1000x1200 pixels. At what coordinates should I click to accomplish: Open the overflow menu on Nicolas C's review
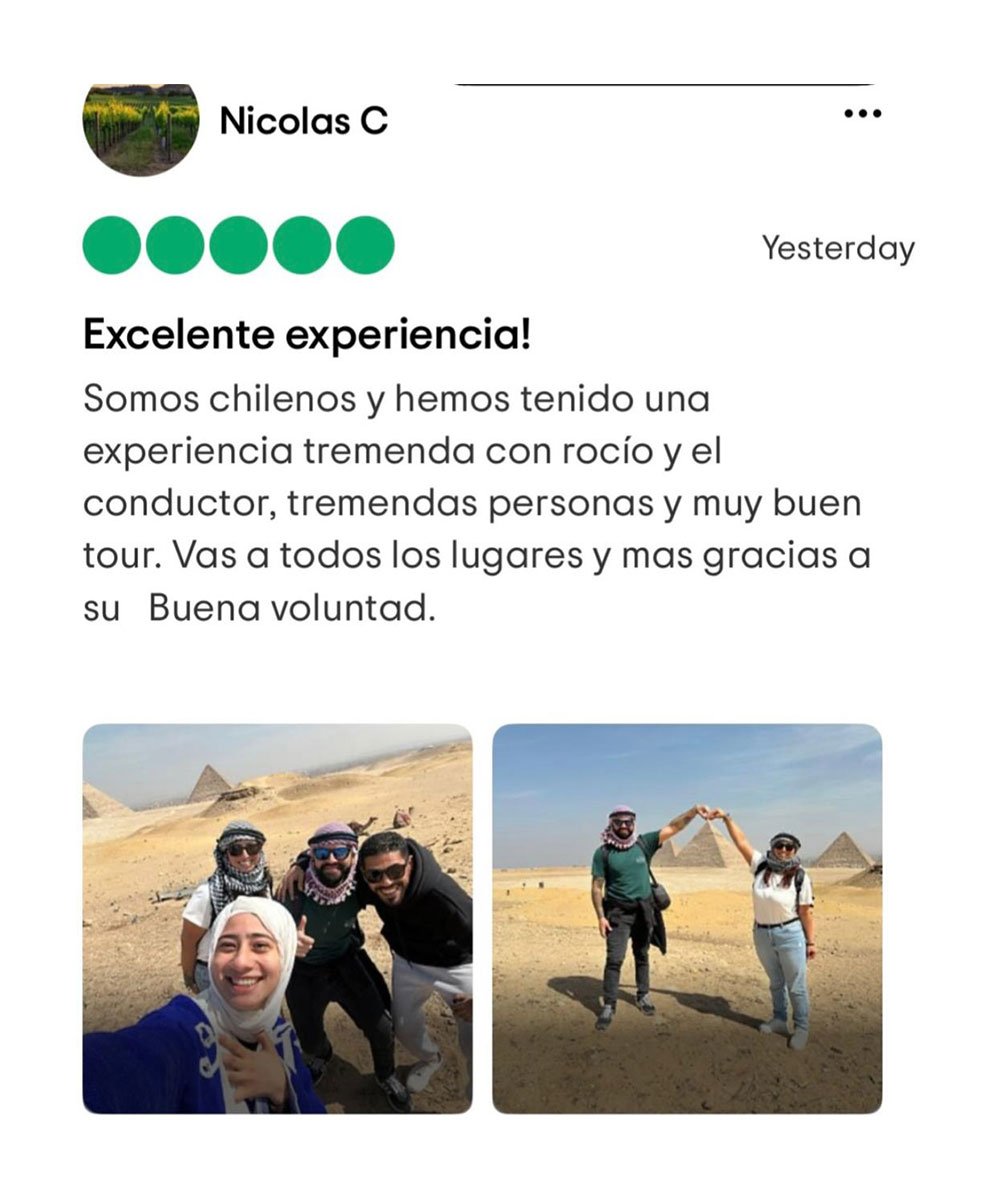click(x=862, y=114)
